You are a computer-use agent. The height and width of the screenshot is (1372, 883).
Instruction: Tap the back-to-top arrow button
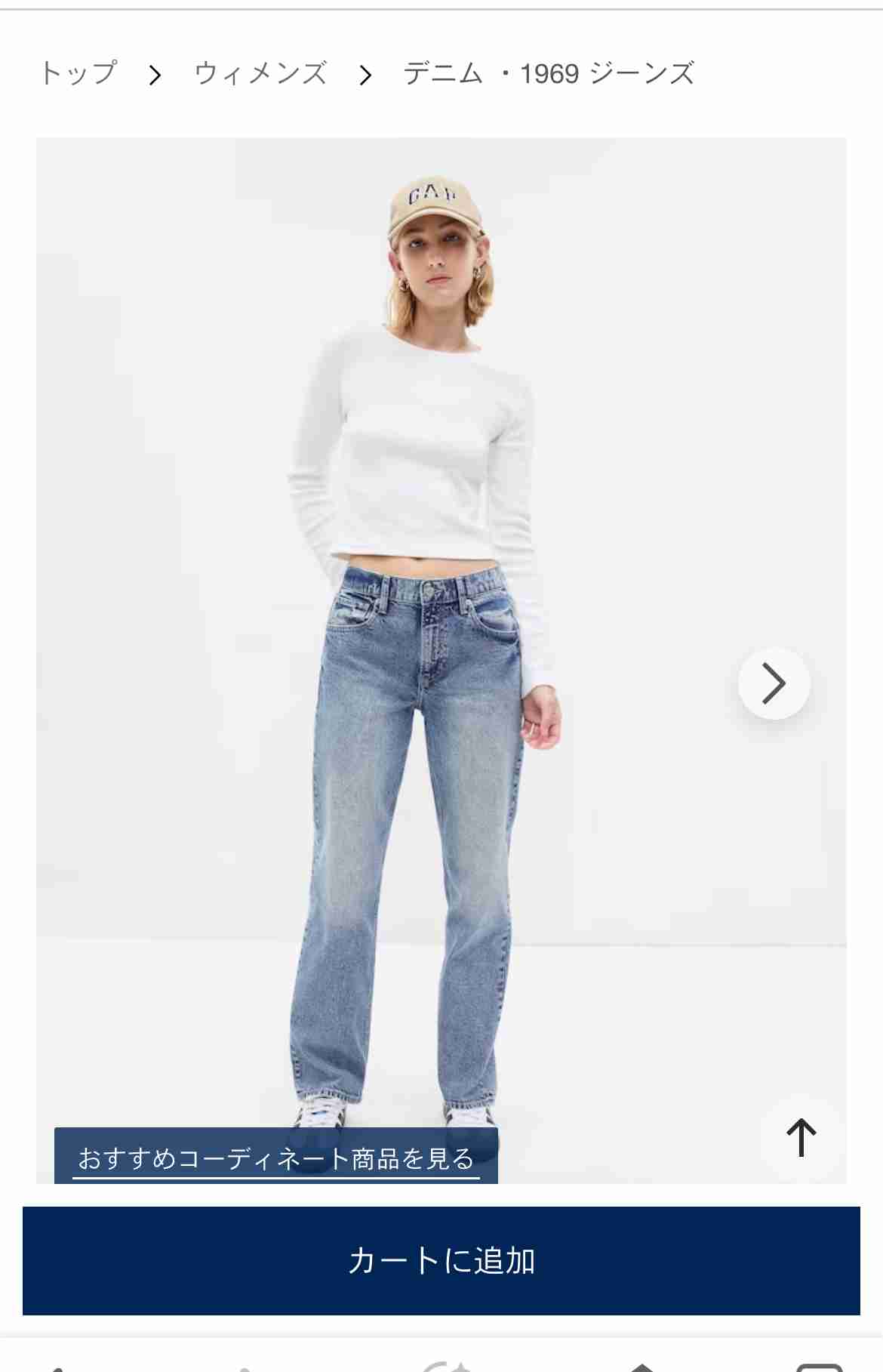click(x=801, y=1138)
